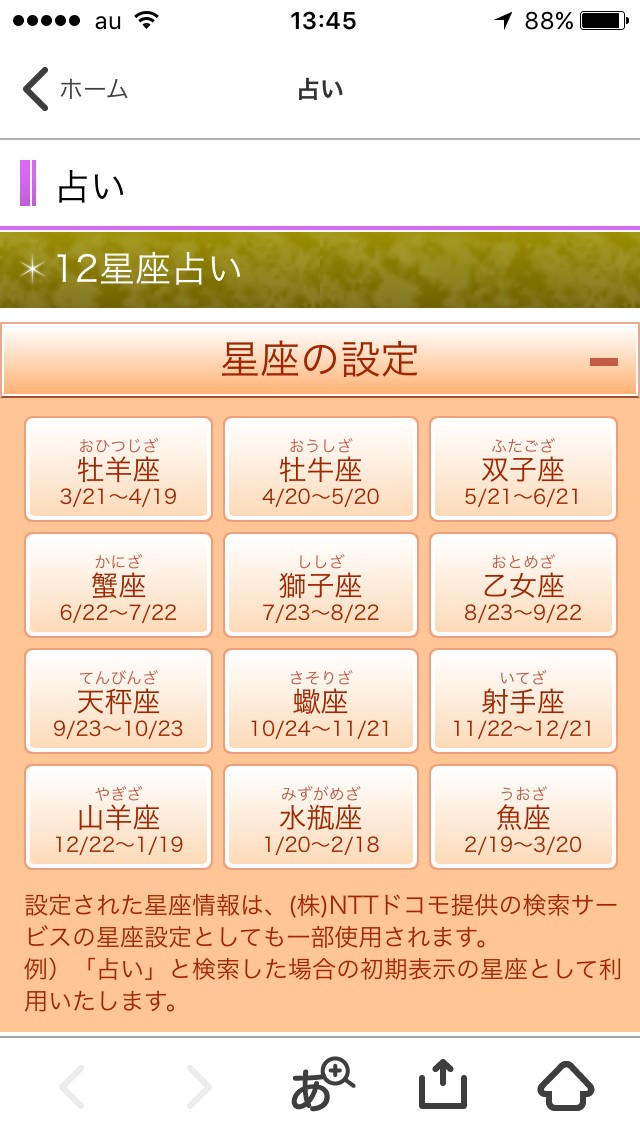The image size is (640, 1136).
Task: Tap the 蟹座 button
Action: coord(118,585)
